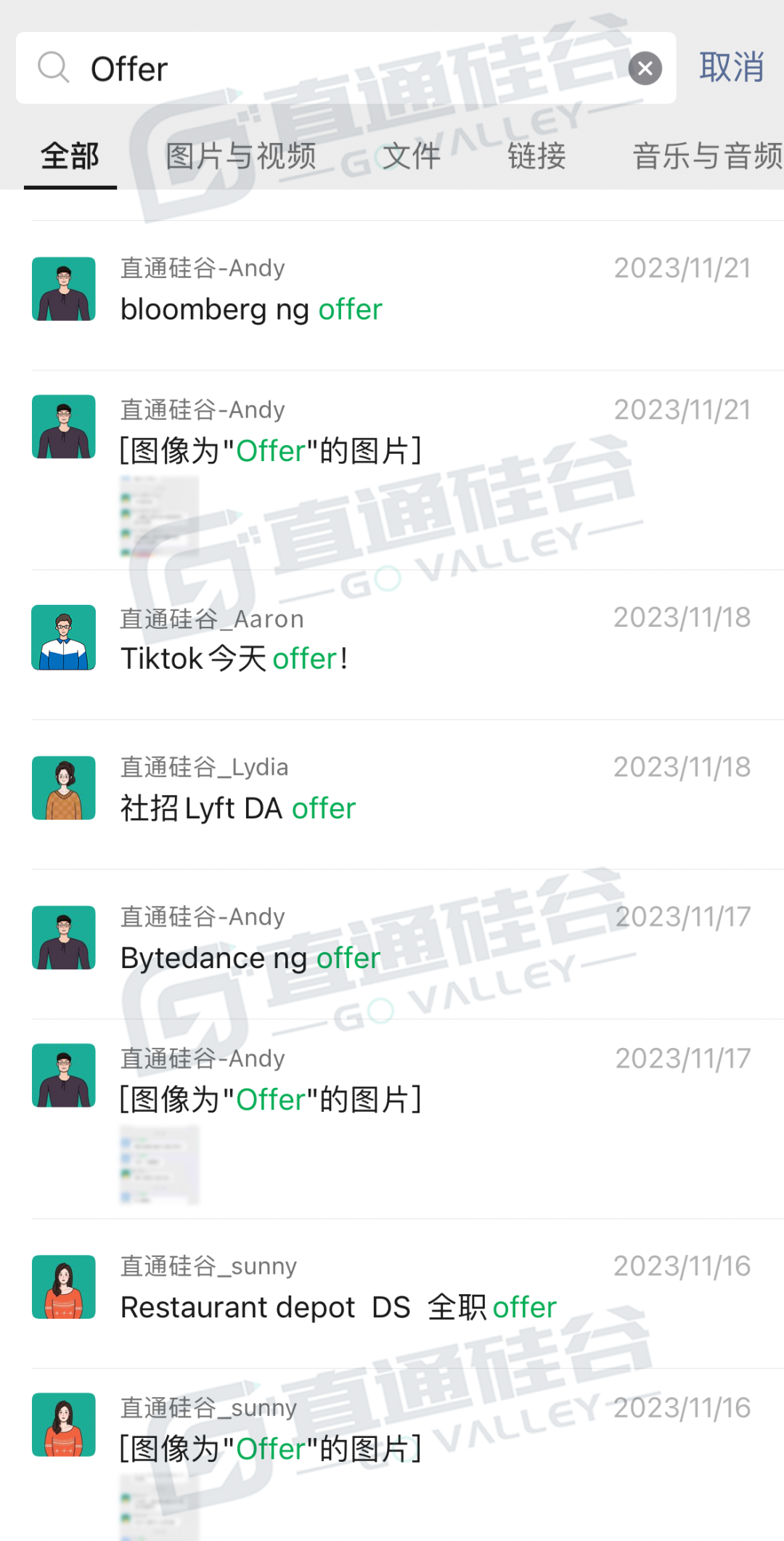Switch to the 文件 tab
Screen dimensions: 784x1541
tap(412, 156)
